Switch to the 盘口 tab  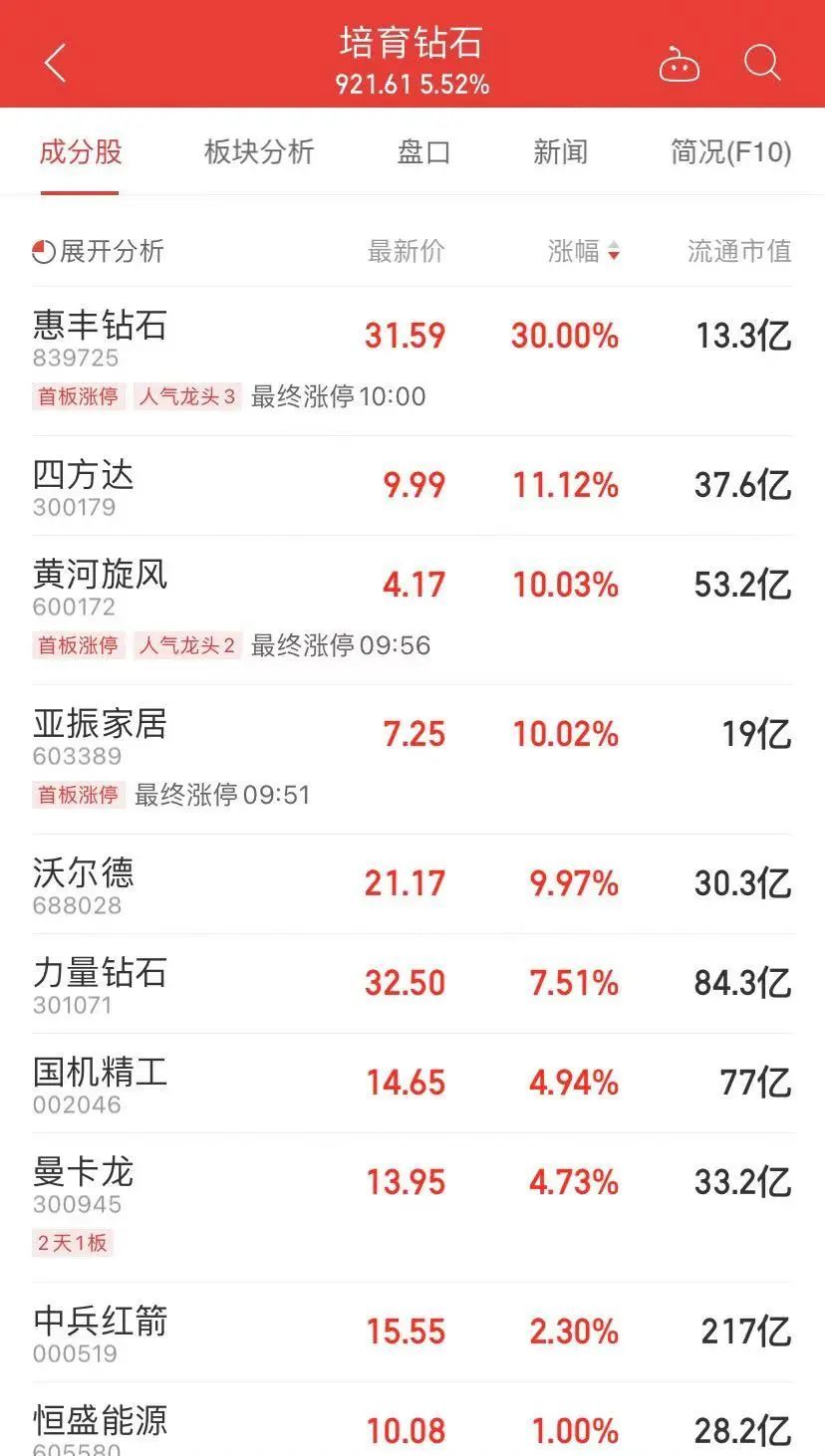coord(423,152)
